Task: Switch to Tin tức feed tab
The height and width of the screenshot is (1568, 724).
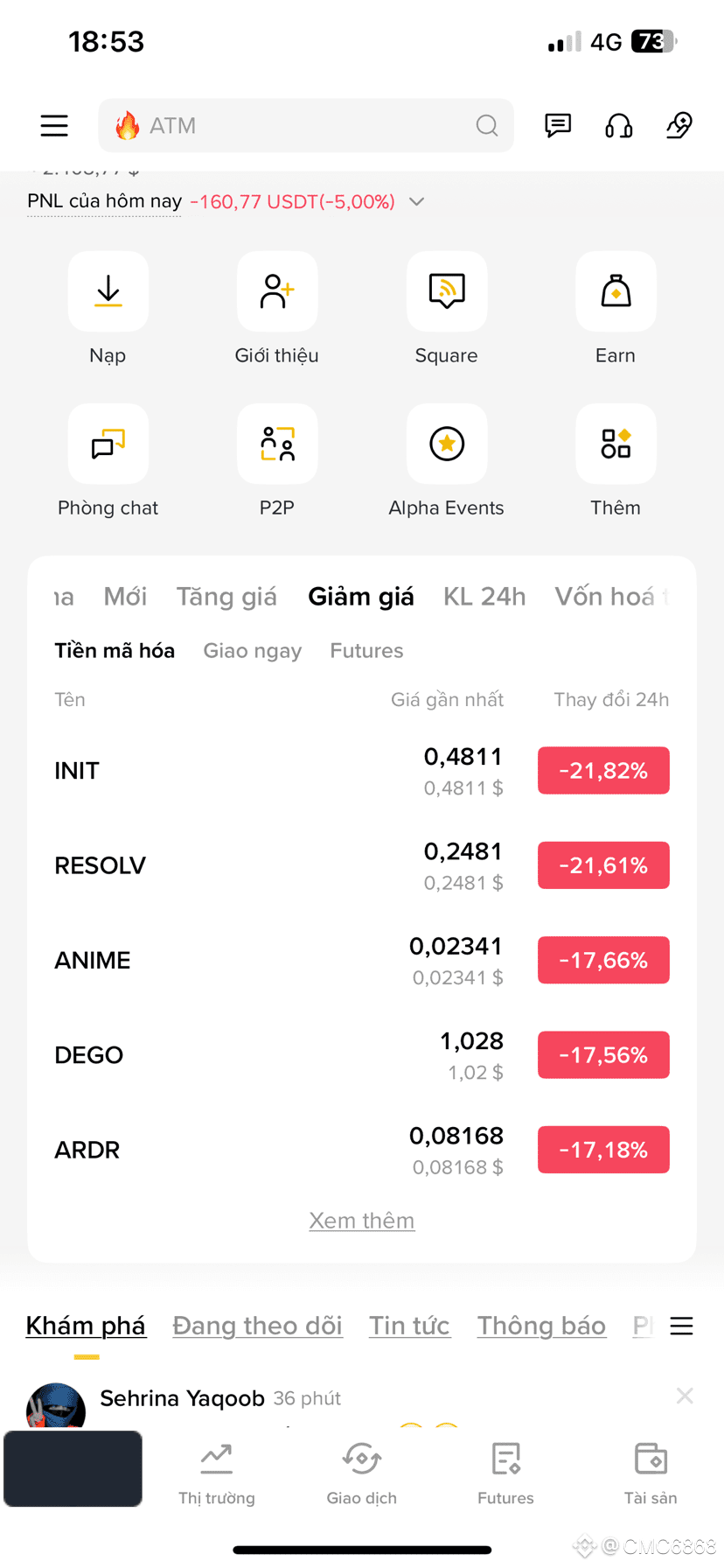Action: (409, 1326)
